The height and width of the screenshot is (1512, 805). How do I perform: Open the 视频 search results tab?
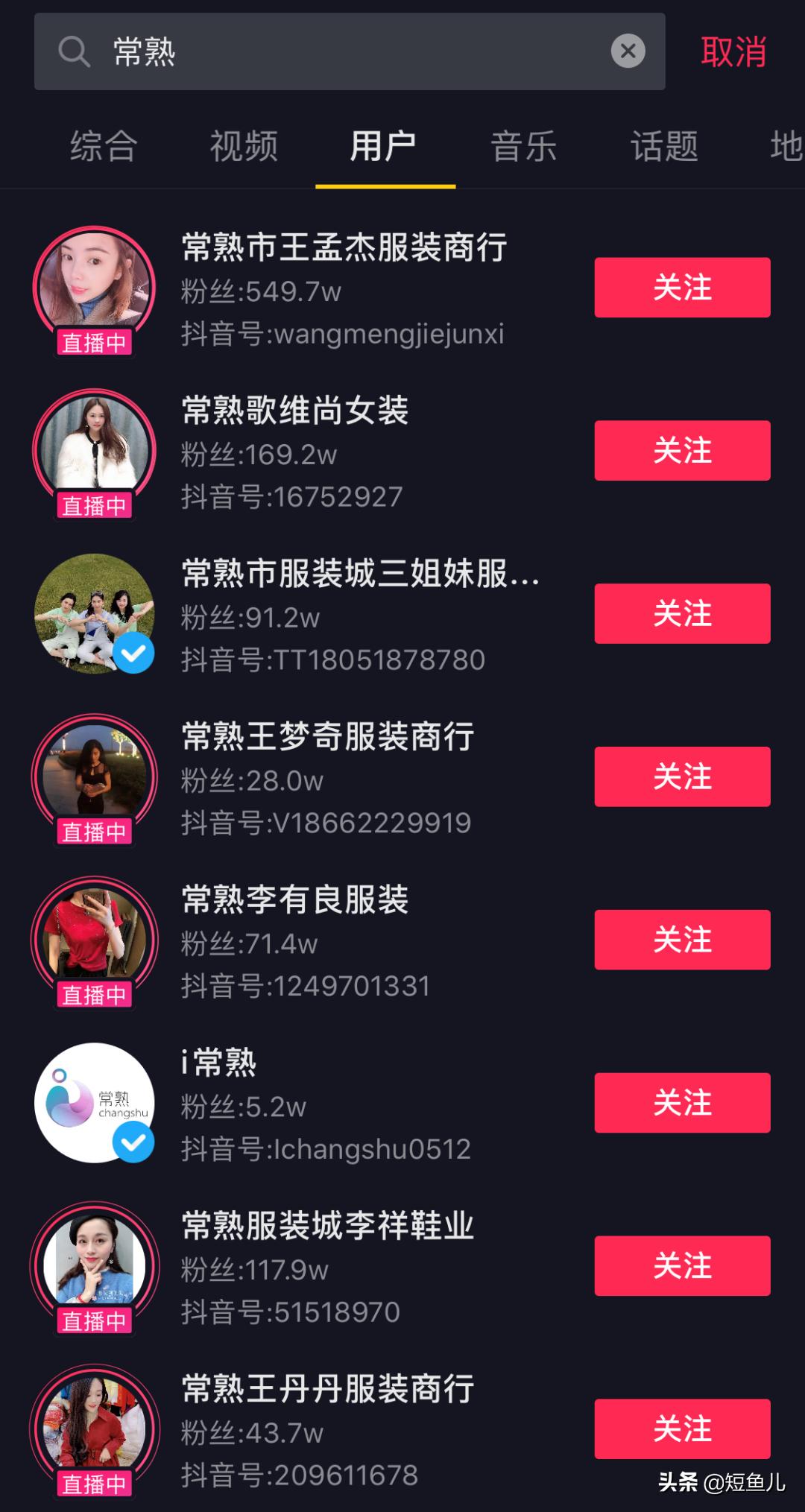tap(244, 148)
